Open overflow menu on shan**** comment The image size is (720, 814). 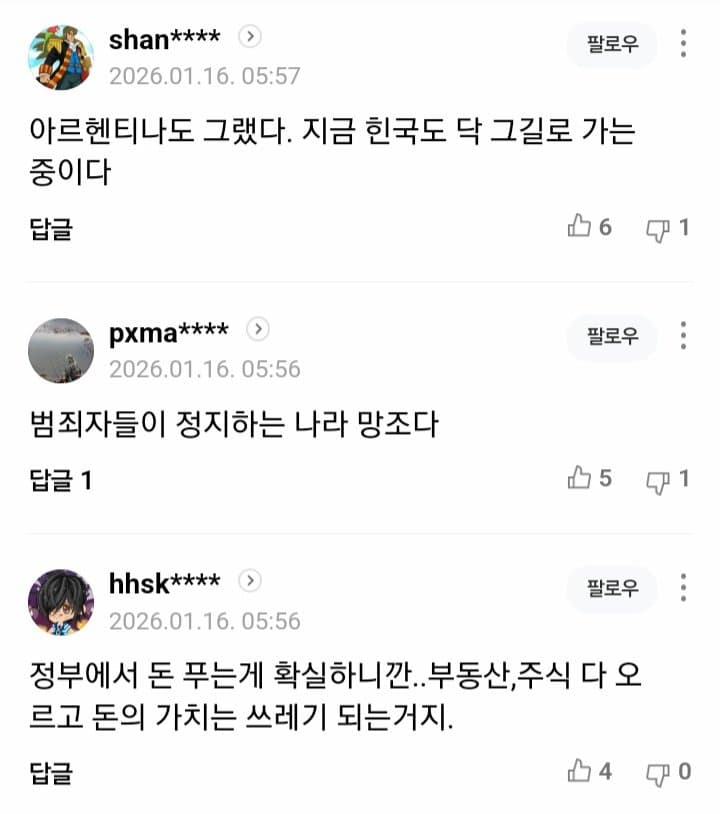coord(684,44)
